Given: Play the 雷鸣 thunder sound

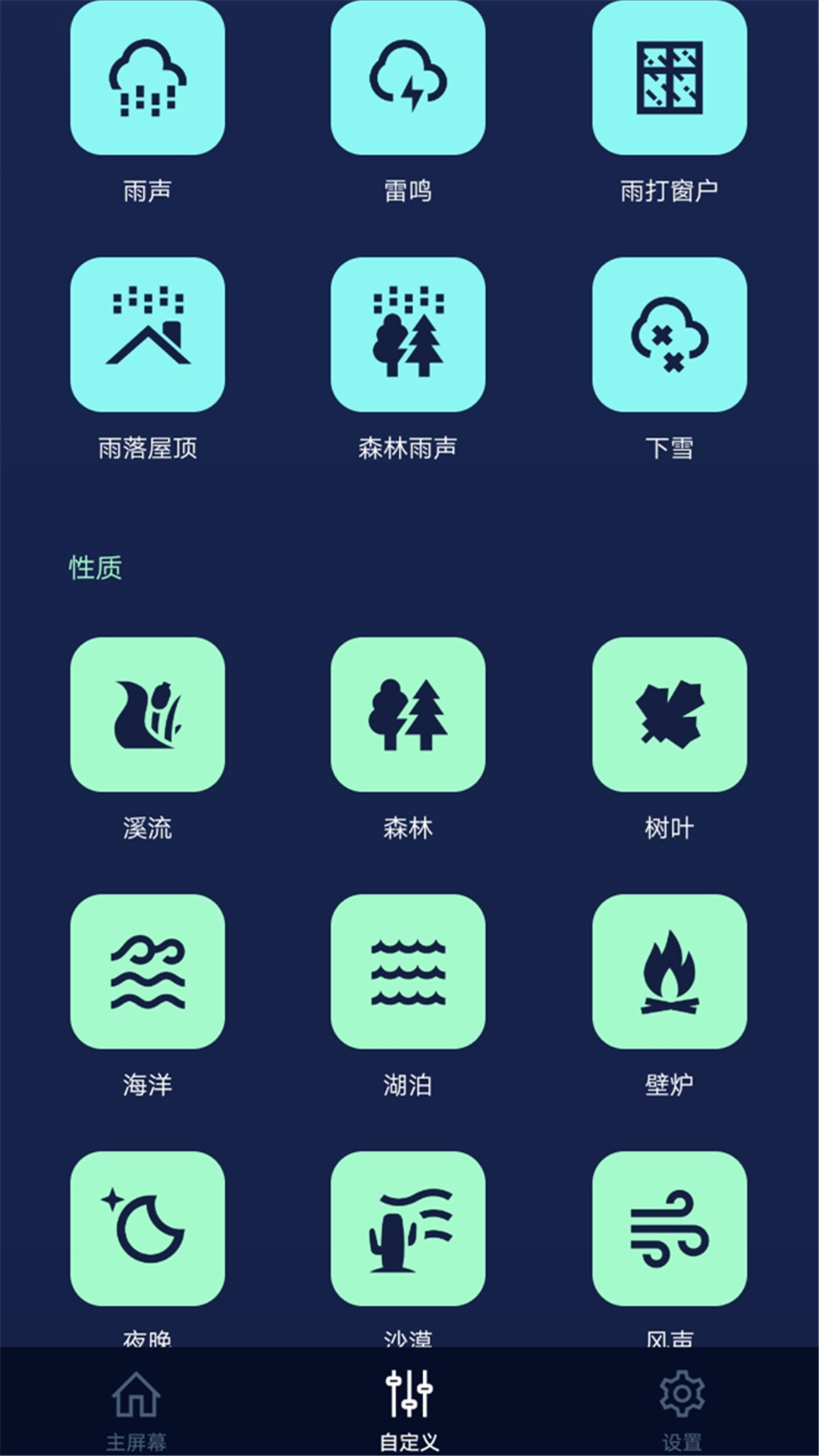Looking at the screenshot, I should tap(407, 80).
